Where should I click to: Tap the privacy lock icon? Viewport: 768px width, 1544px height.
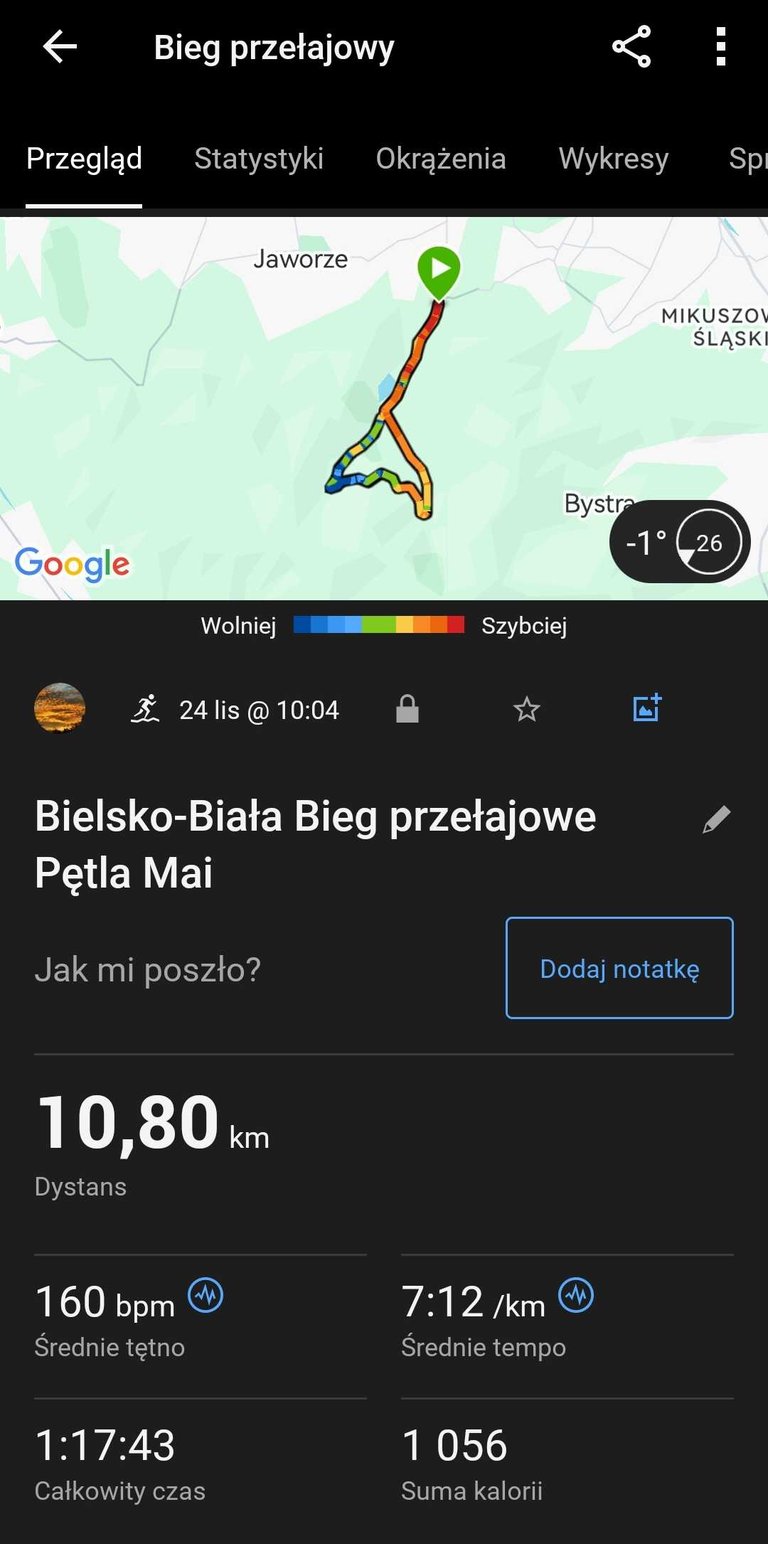click(407, 710)
